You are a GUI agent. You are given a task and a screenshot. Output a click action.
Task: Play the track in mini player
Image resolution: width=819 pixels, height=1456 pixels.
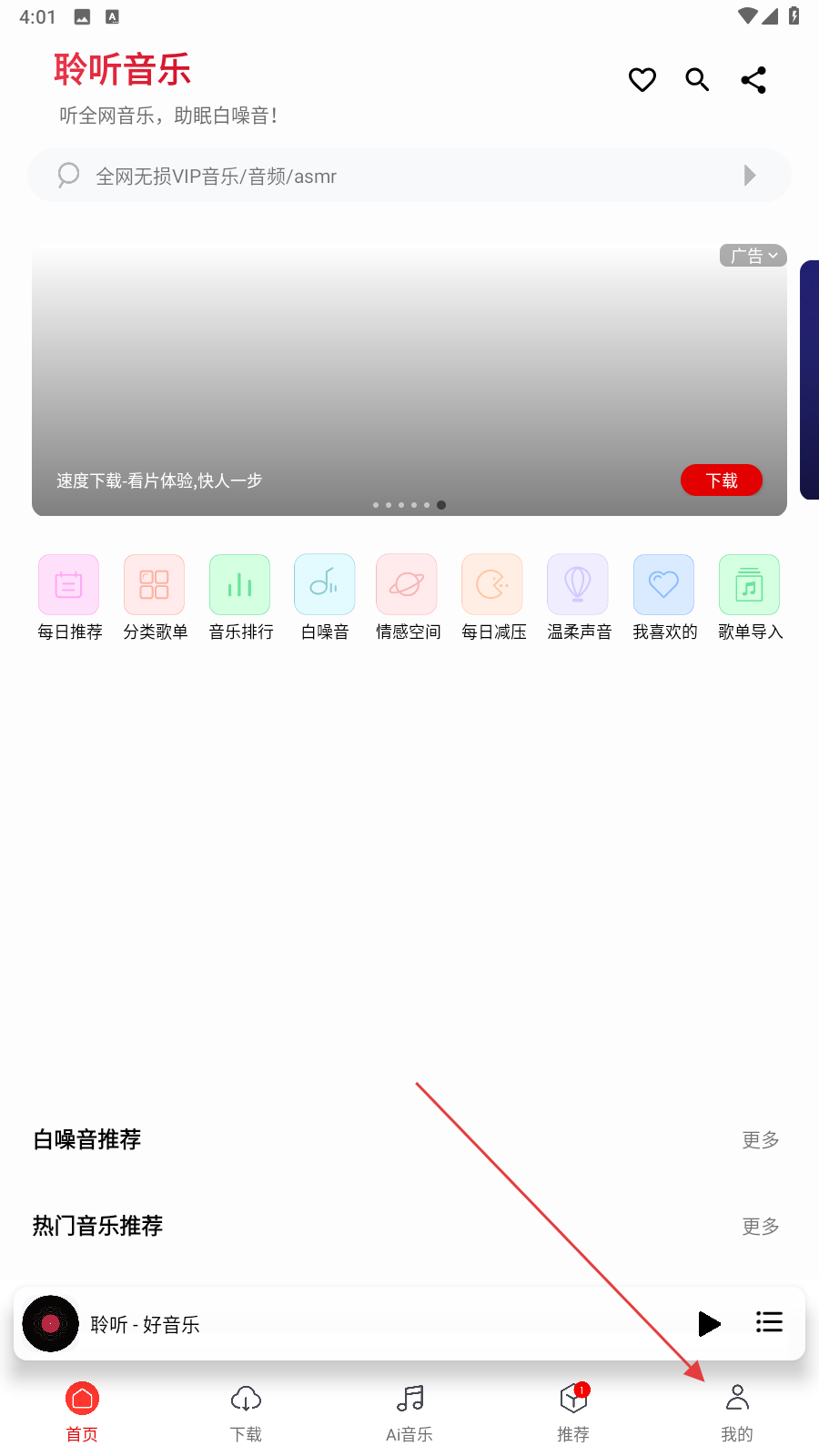pyautogui.click(x=709, y=1323)
